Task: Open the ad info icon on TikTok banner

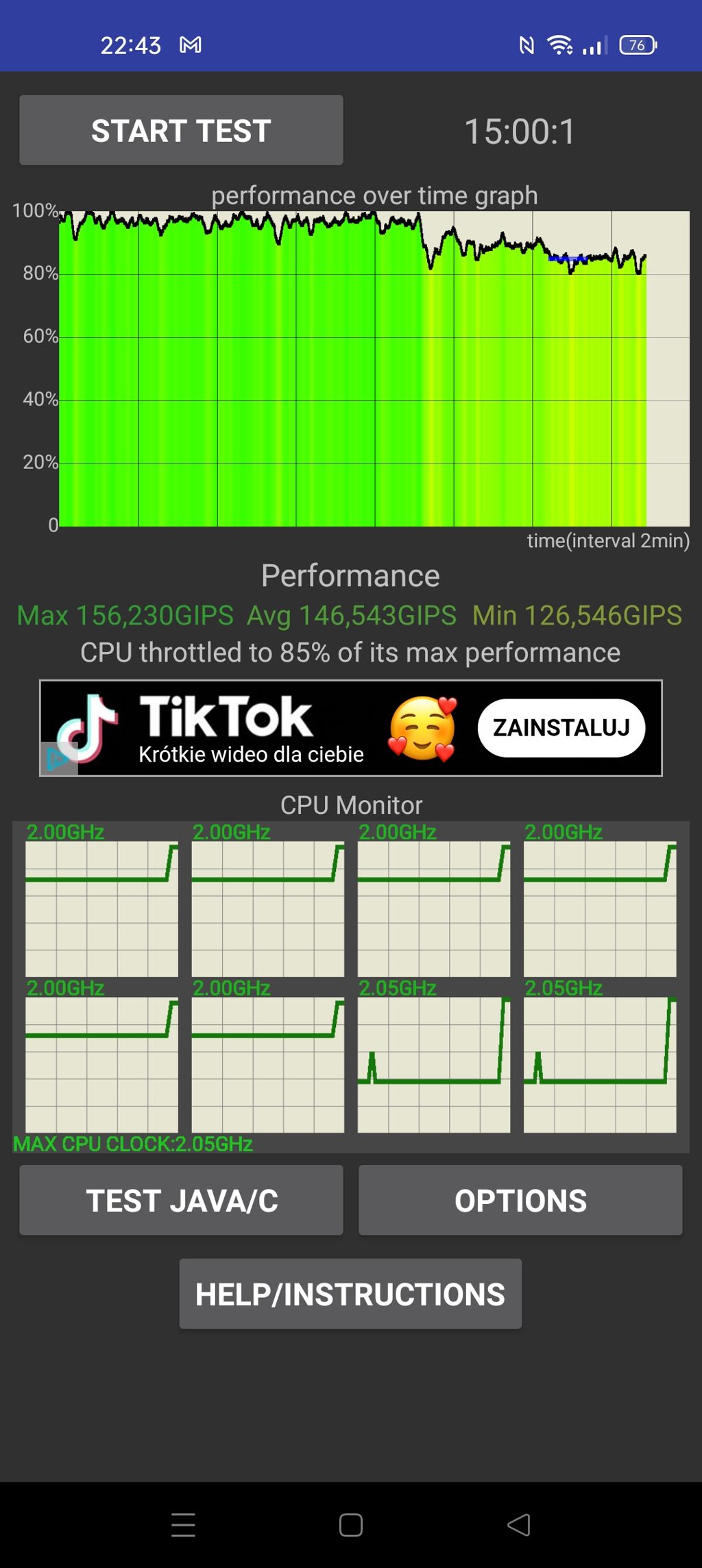Action: click(x=58, y=760)
